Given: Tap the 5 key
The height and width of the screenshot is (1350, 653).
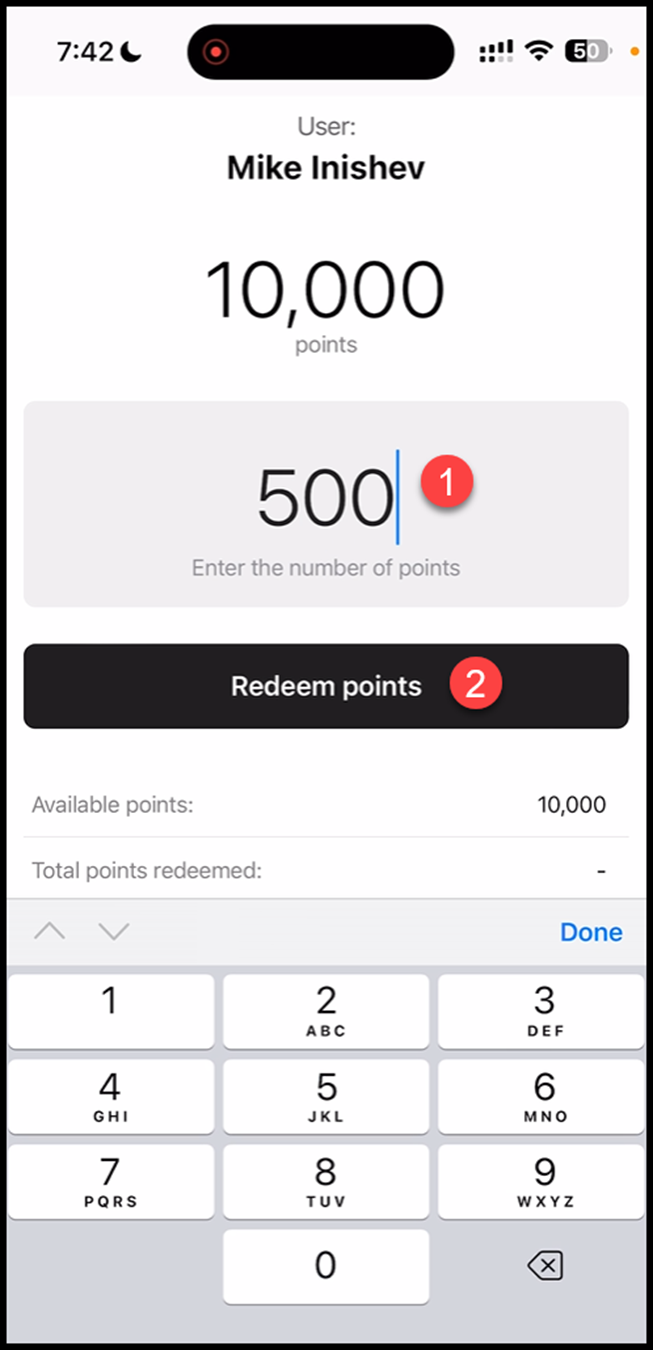Looking at the screenshot, I should pos(326,1096).
